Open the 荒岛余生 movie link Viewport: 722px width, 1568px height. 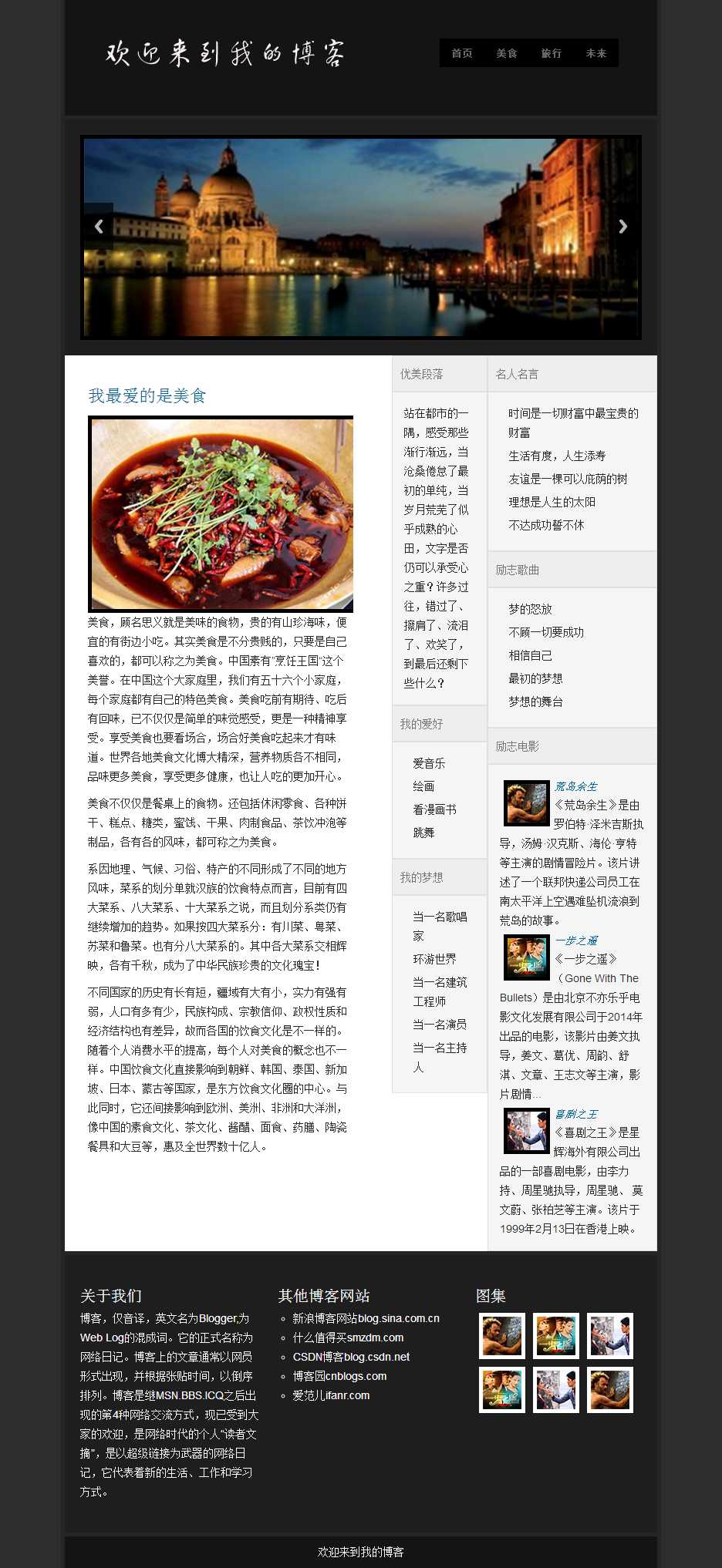click(576, 786)
